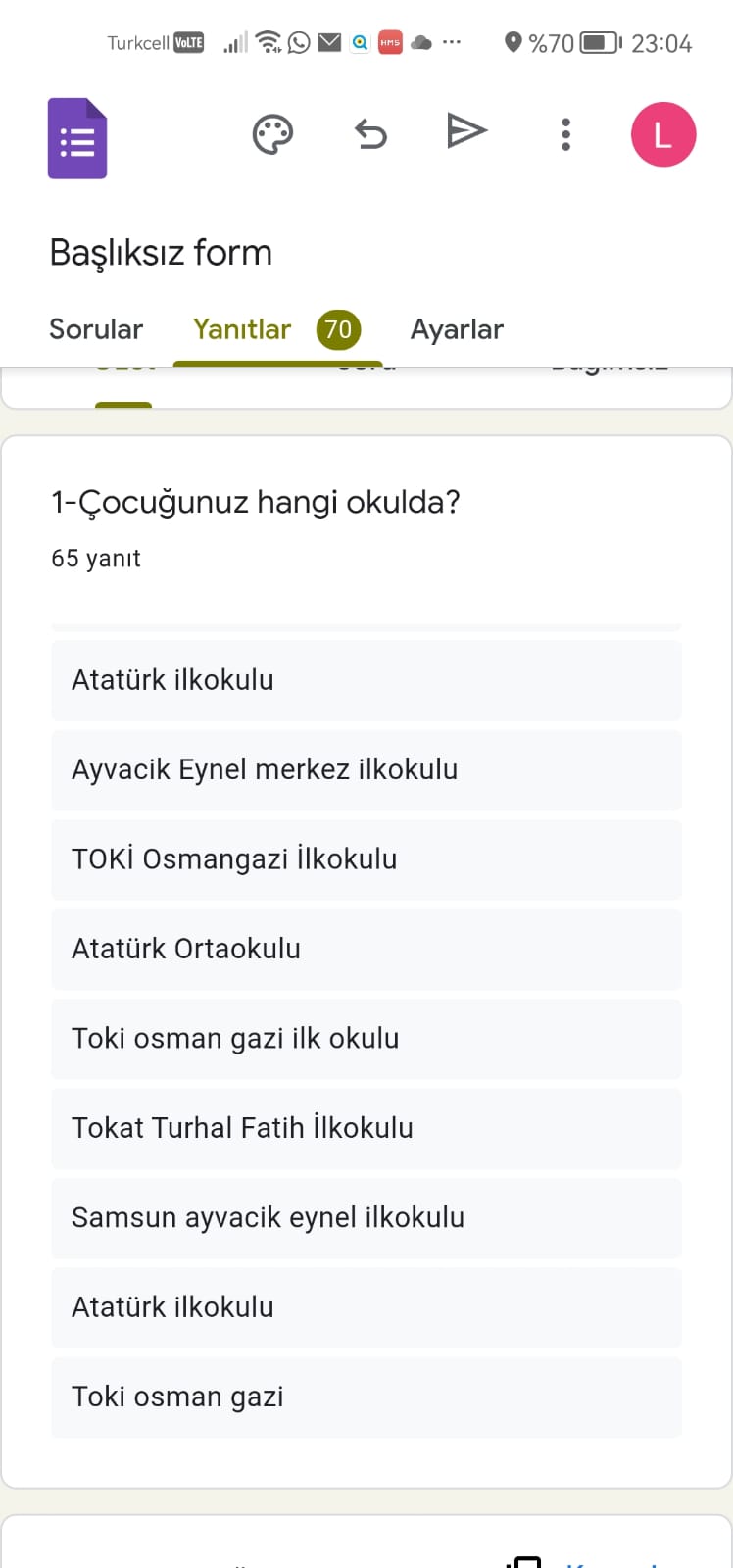733x1568 pixels.
Task: Open the three-dot overflow menu
Action: coord(565,133)
